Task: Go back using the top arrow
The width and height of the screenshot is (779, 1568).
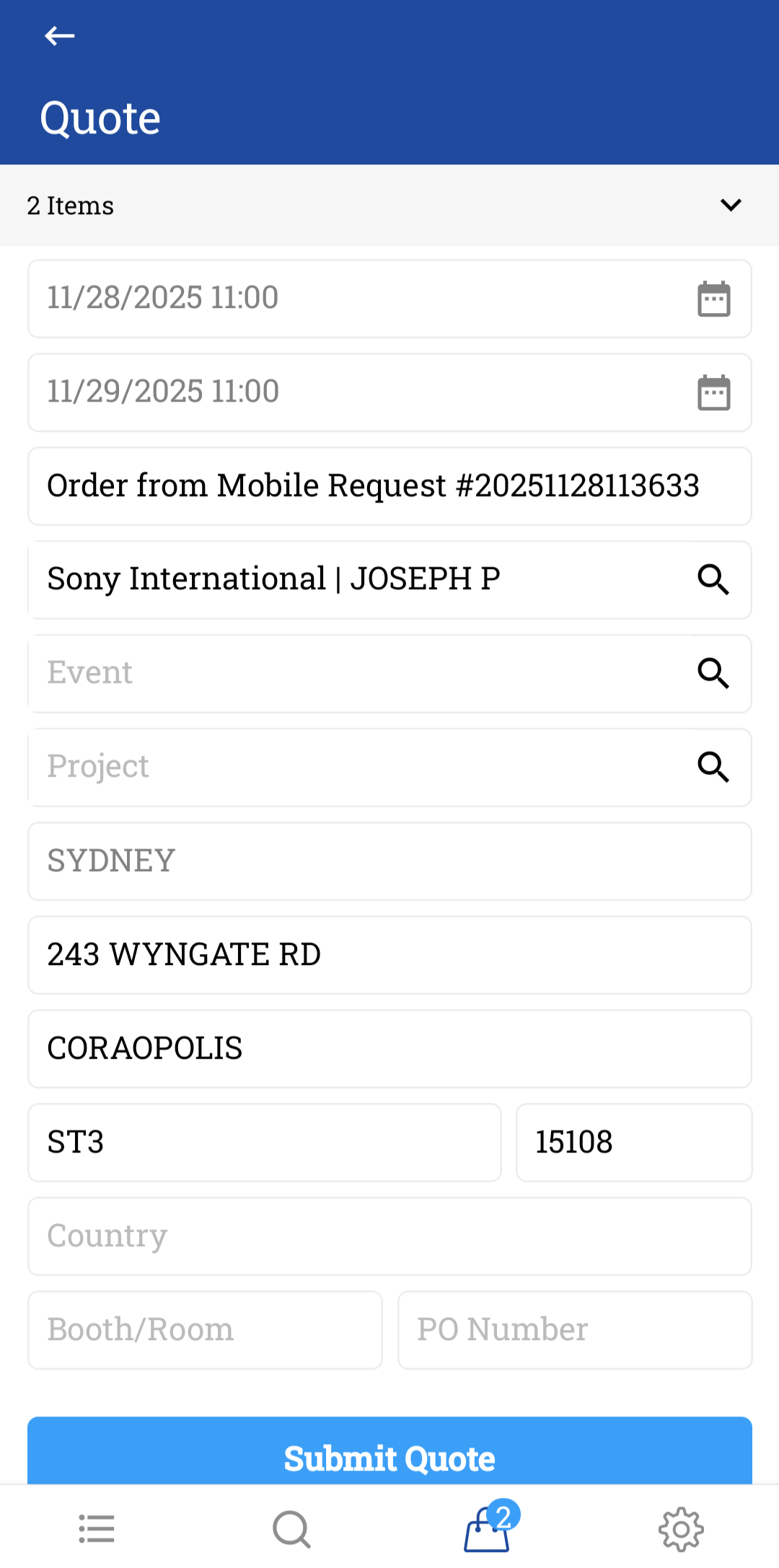Action: (59, 36)
